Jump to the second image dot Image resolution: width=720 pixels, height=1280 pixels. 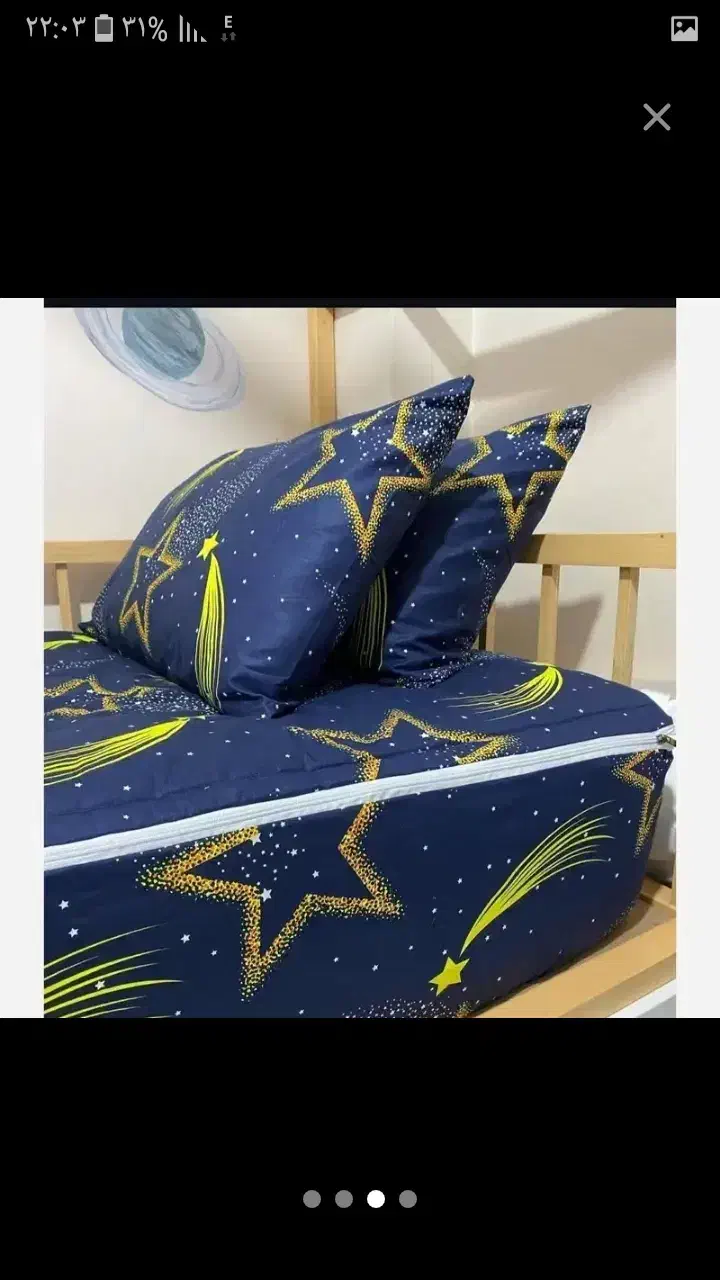pyautogui.click(x=344, y=1199)
